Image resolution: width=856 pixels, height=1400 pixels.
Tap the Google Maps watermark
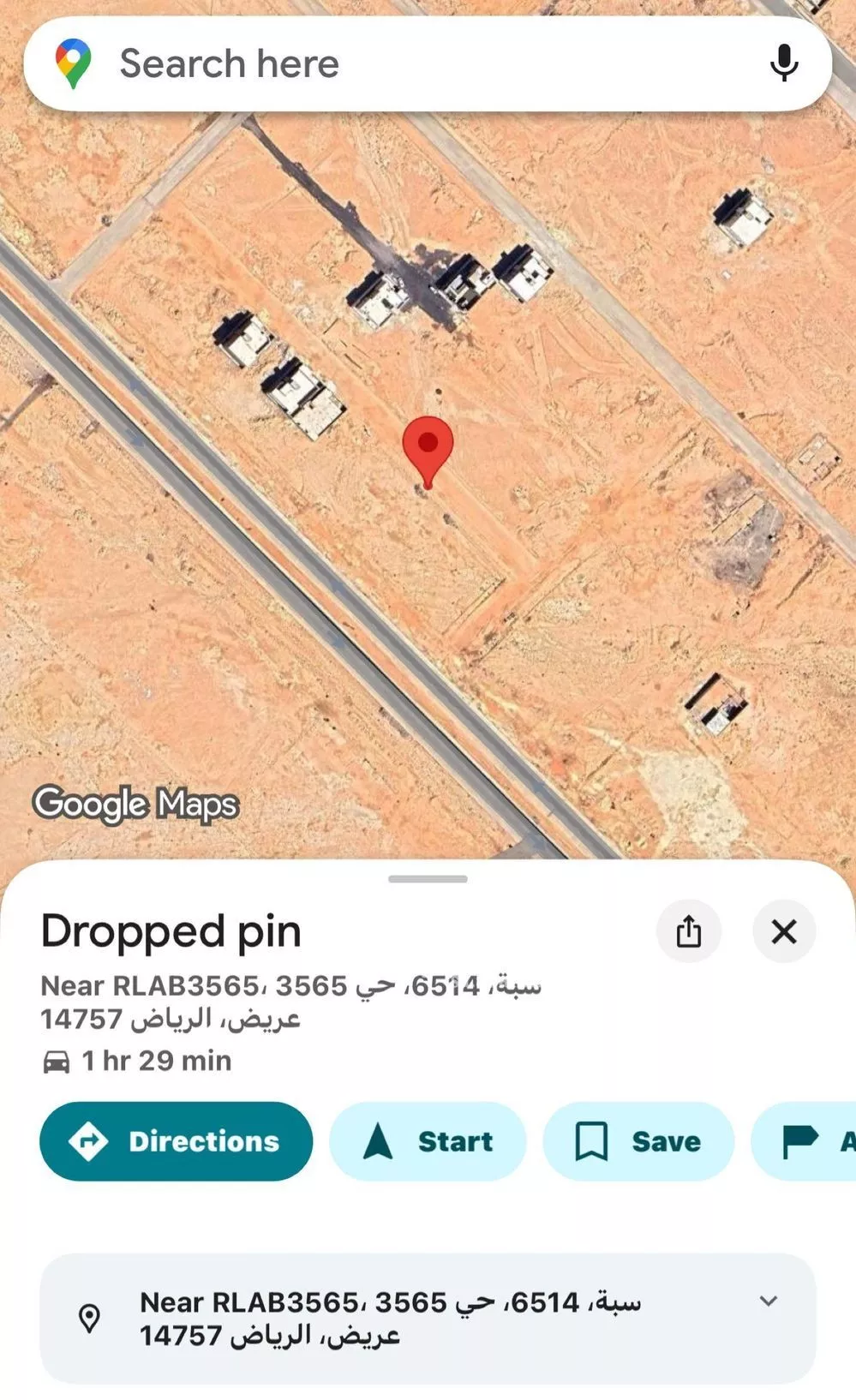(x=134, y=804)
